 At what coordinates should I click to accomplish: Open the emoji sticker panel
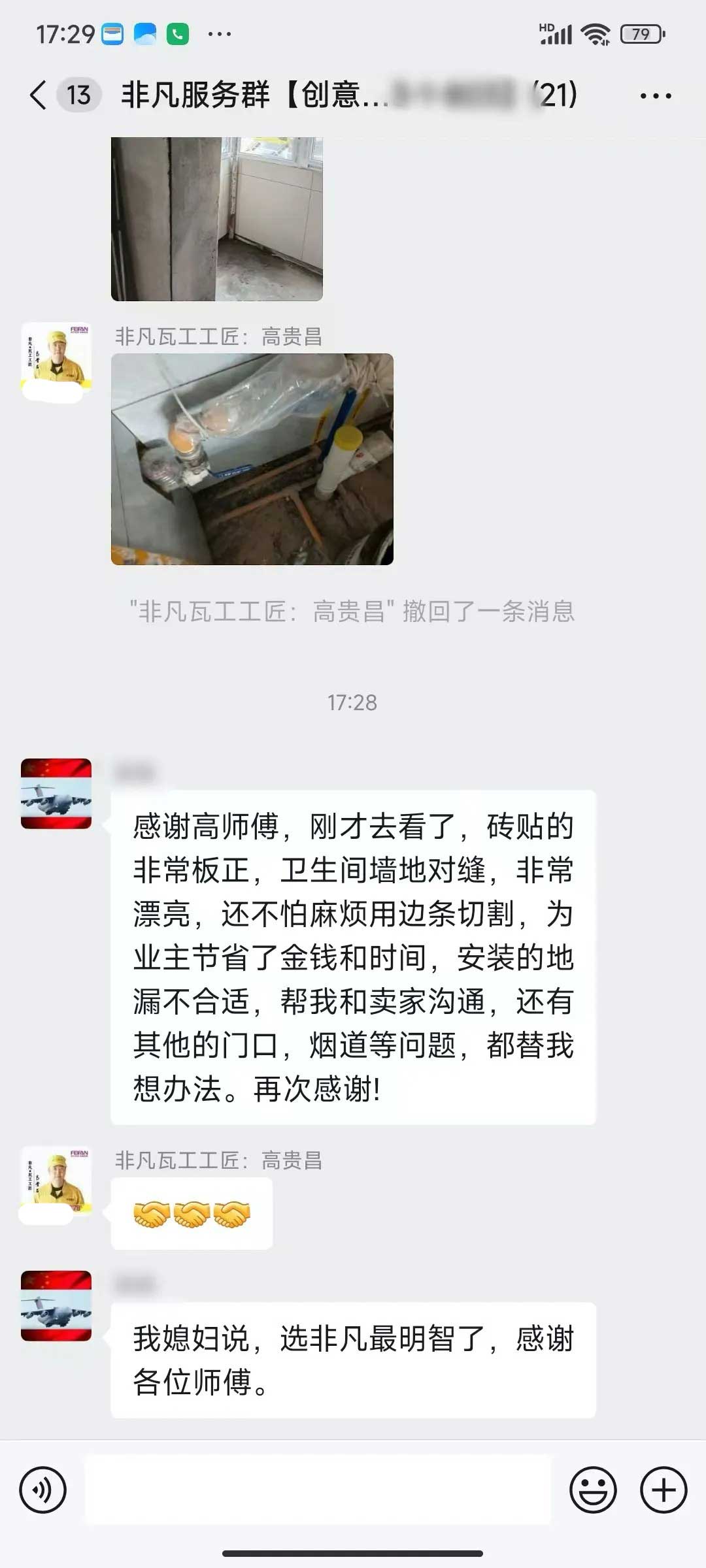click(593, 1490)
